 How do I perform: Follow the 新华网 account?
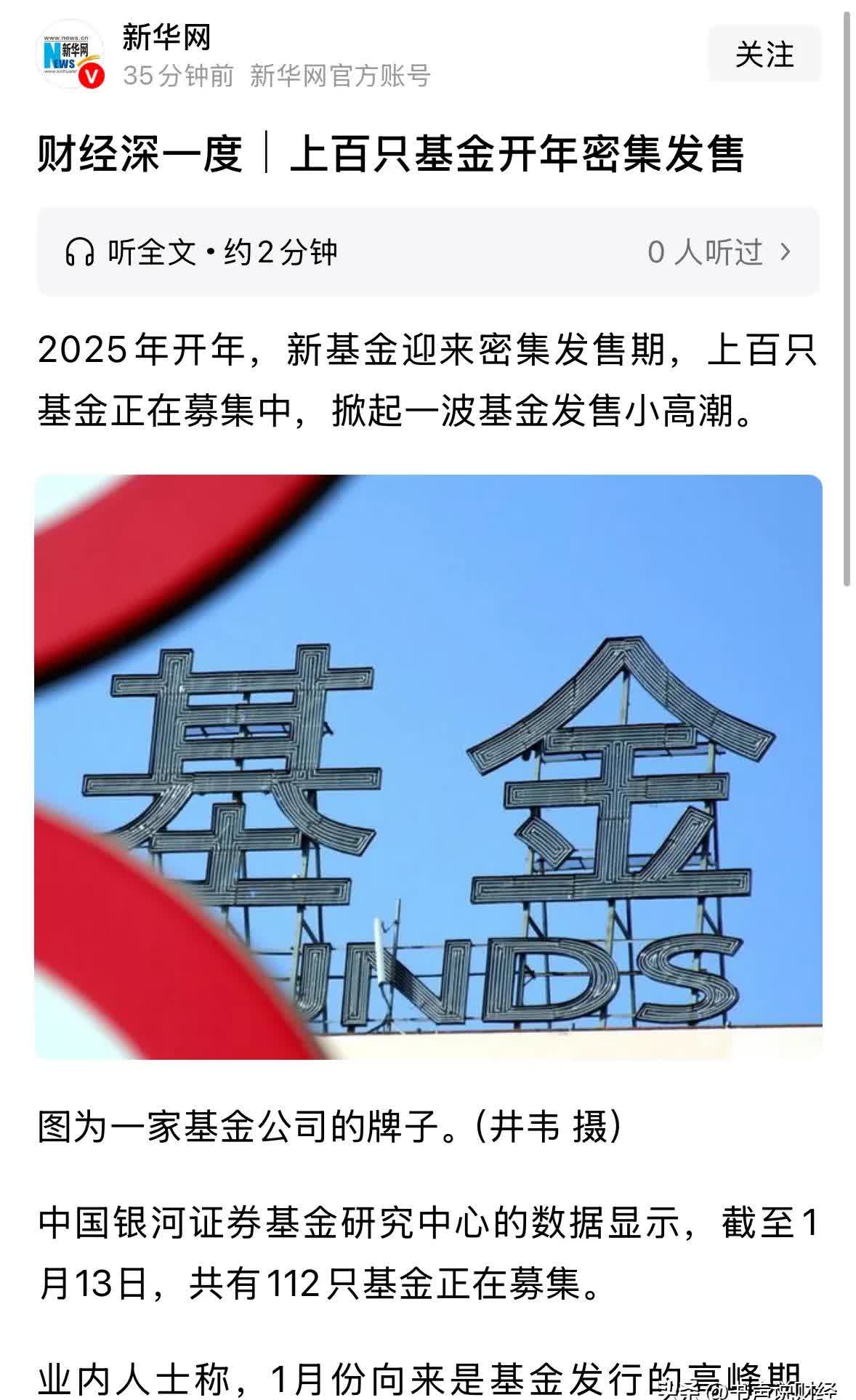(764, 55)
